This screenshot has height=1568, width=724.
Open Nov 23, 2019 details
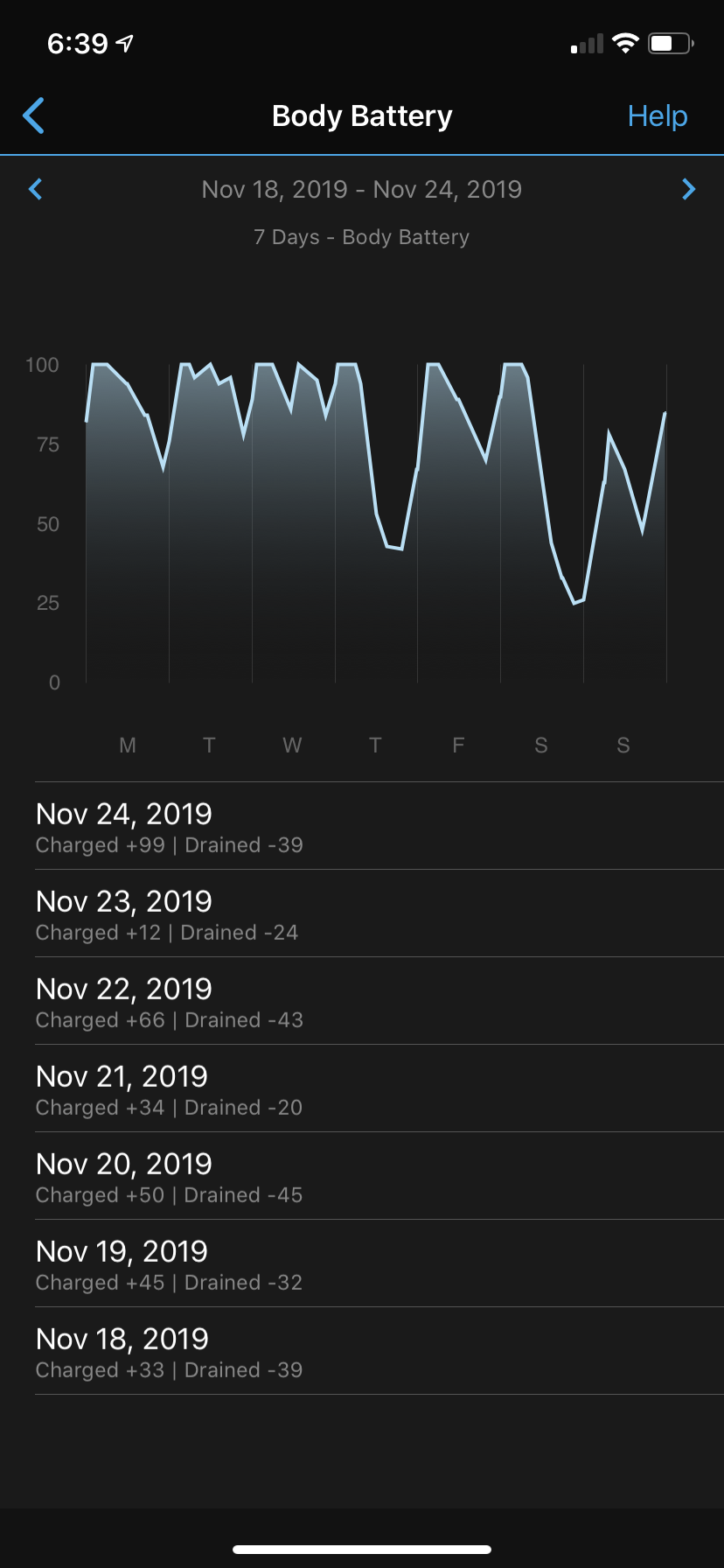click(x=362, y=914)
